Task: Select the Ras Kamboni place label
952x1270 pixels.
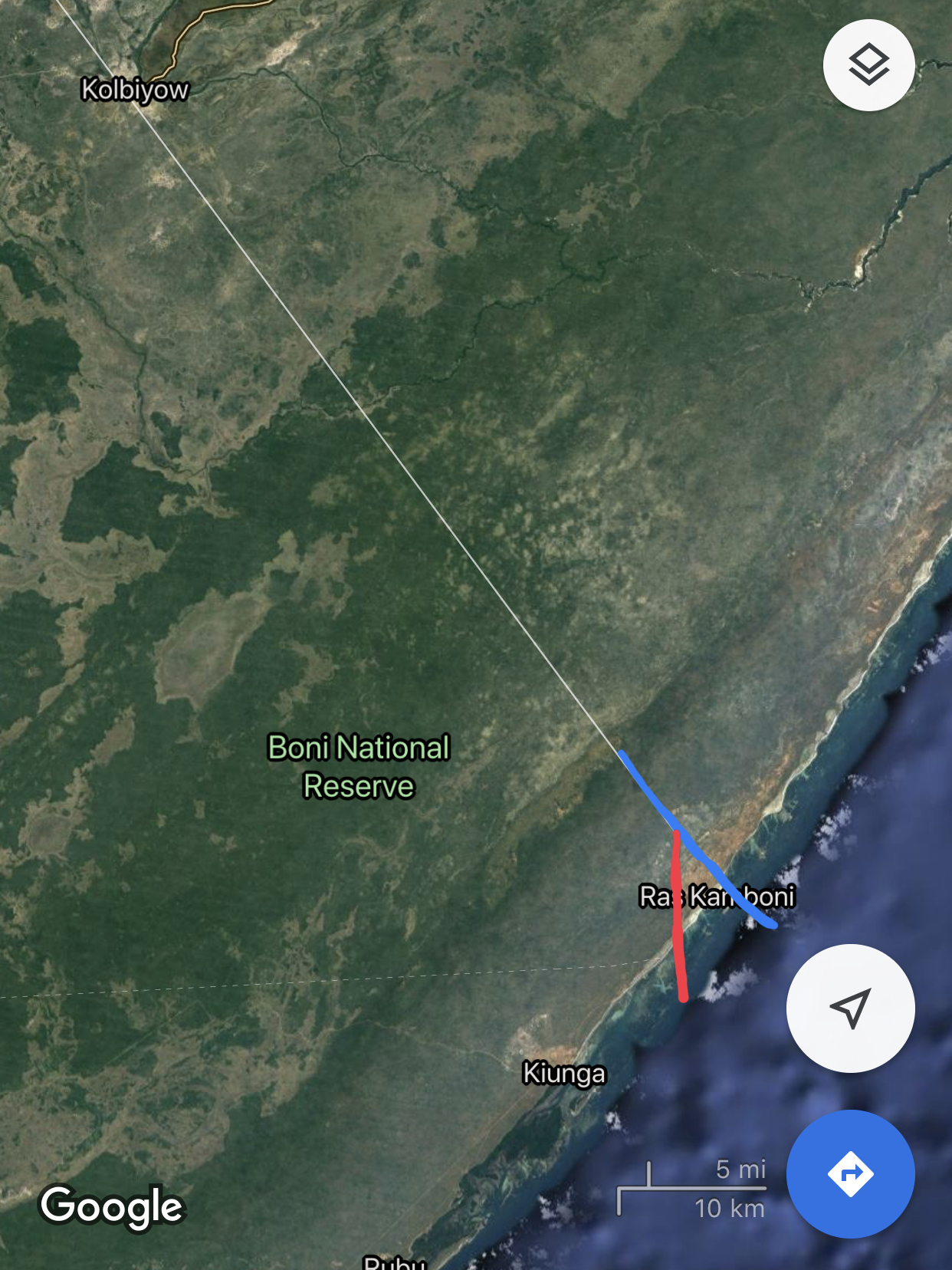Action: 717,896
